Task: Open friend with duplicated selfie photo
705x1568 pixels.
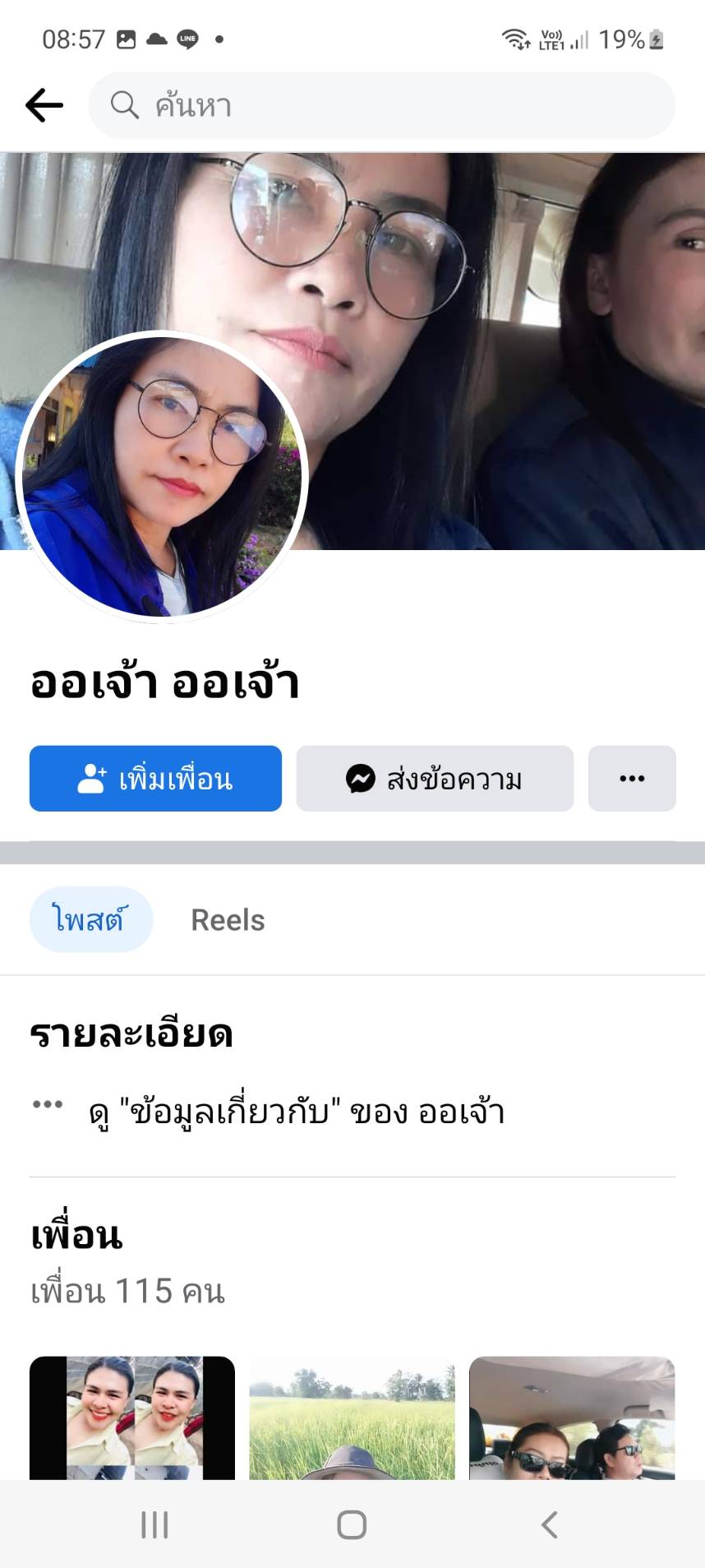Action: 132,1418
